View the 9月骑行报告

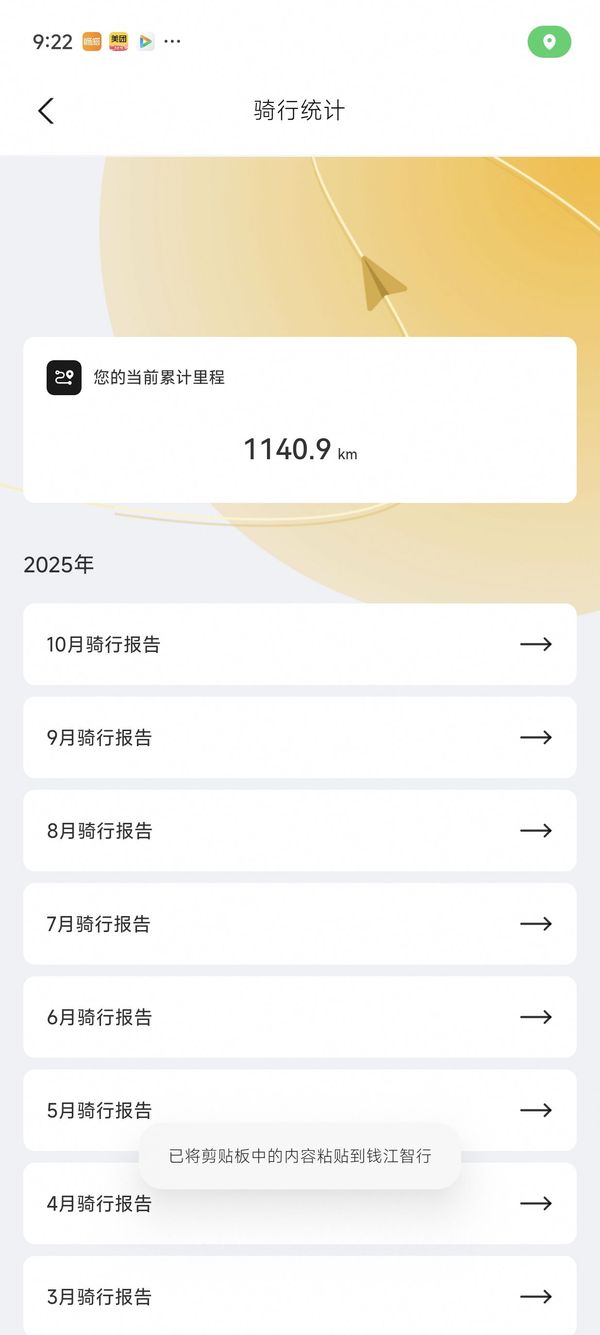tap(299, 737)
